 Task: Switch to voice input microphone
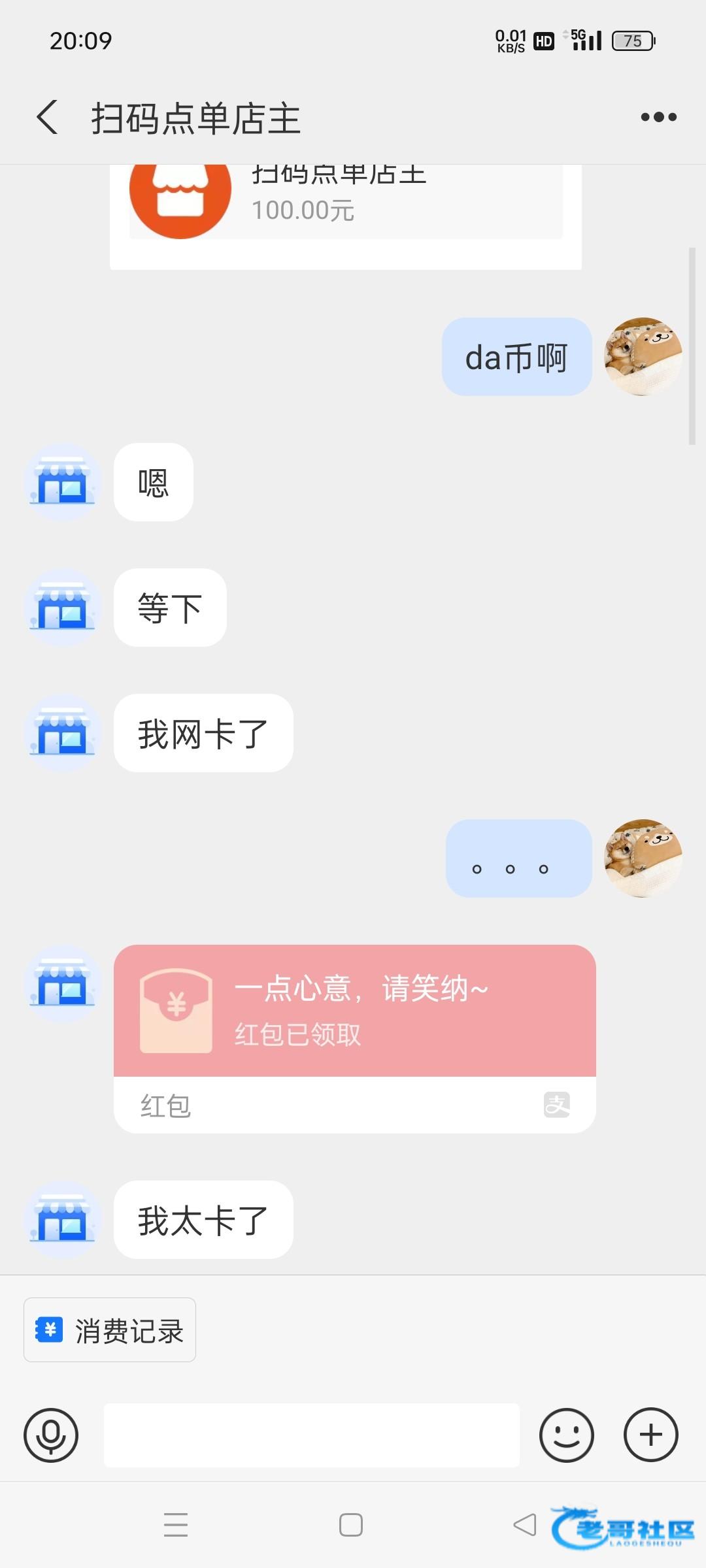51,1435
